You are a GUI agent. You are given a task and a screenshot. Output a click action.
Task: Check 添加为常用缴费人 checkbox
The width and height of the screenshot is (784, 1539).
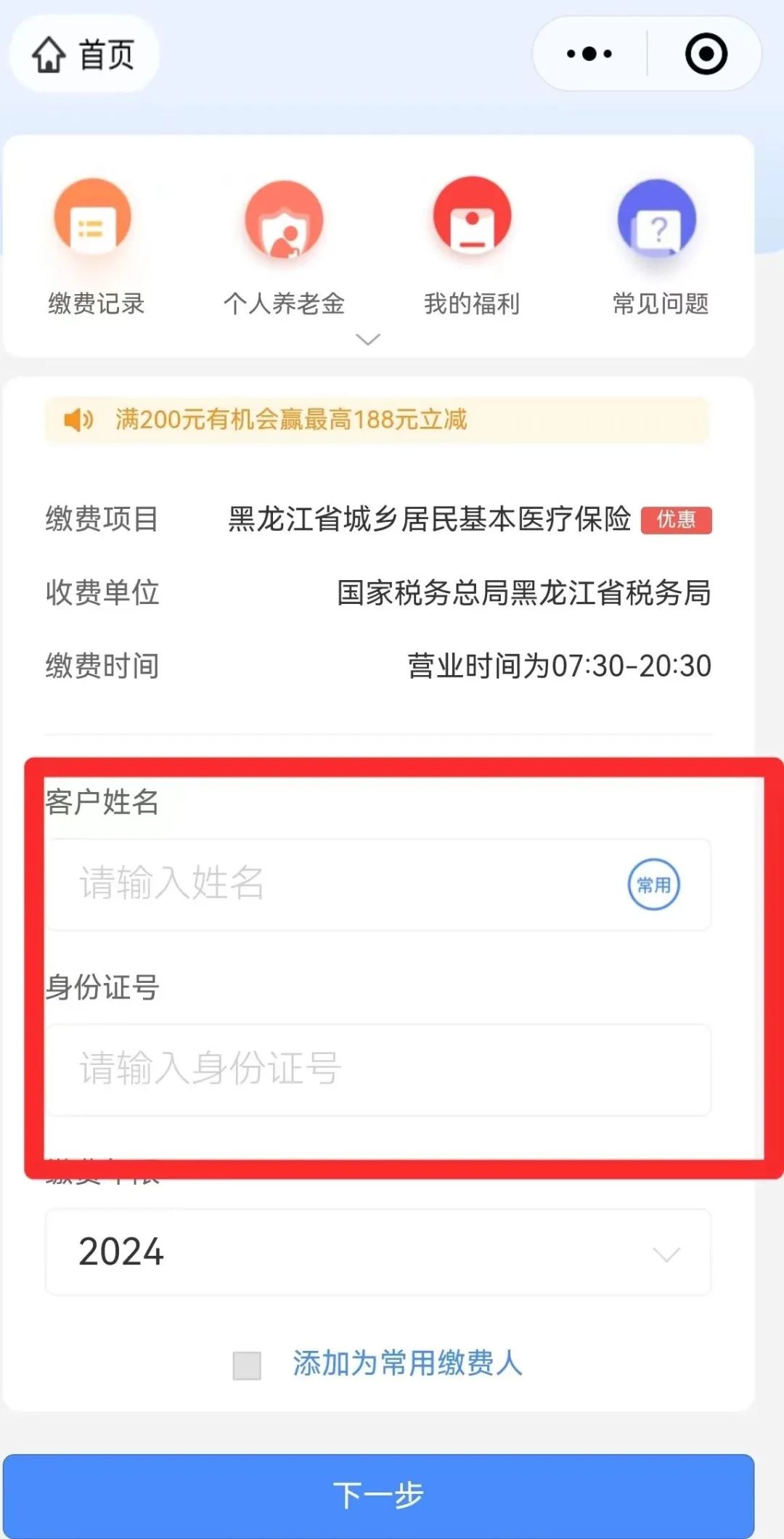tap(247, 1365)
